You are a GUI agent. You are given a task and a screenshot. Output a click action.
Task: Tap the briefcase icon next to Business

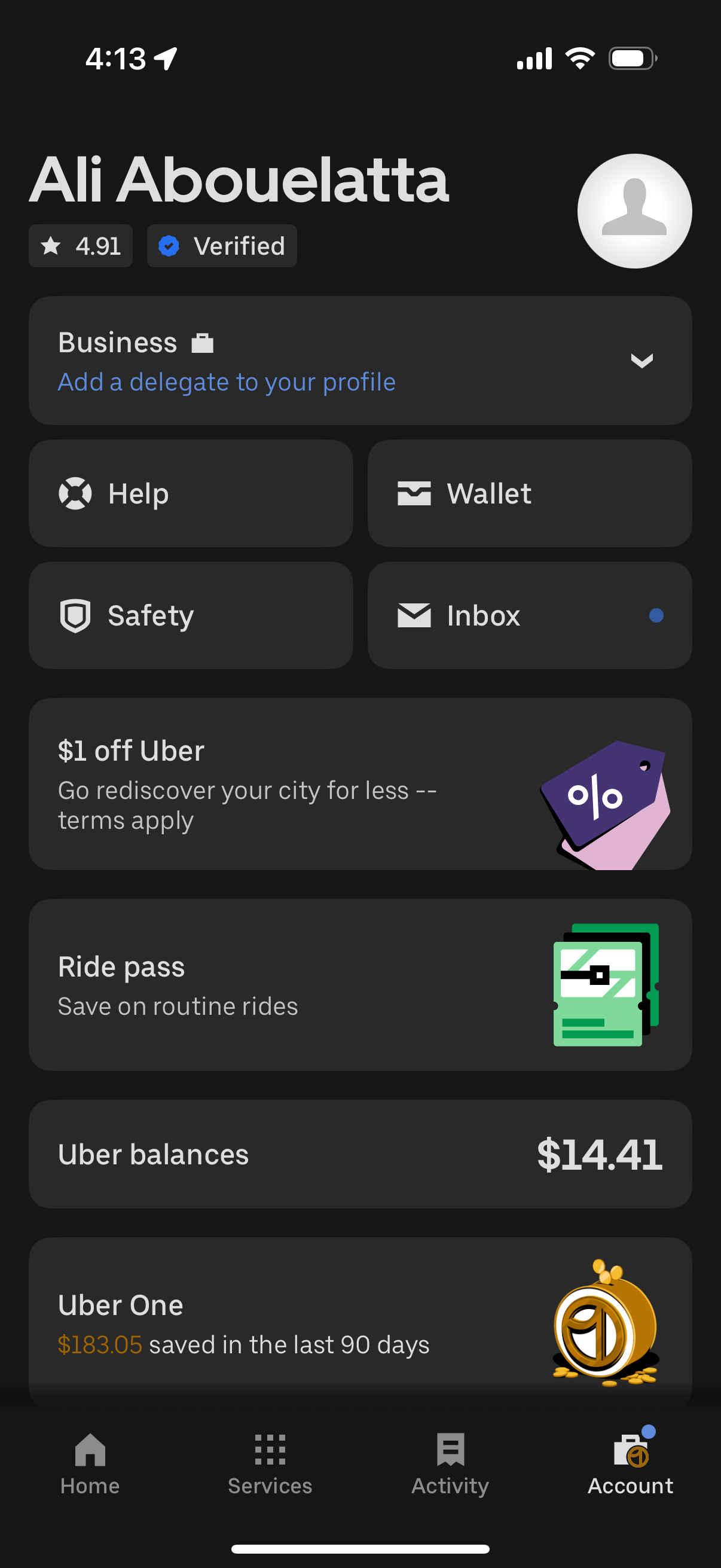pyautogui.click(x=203, y=342)
